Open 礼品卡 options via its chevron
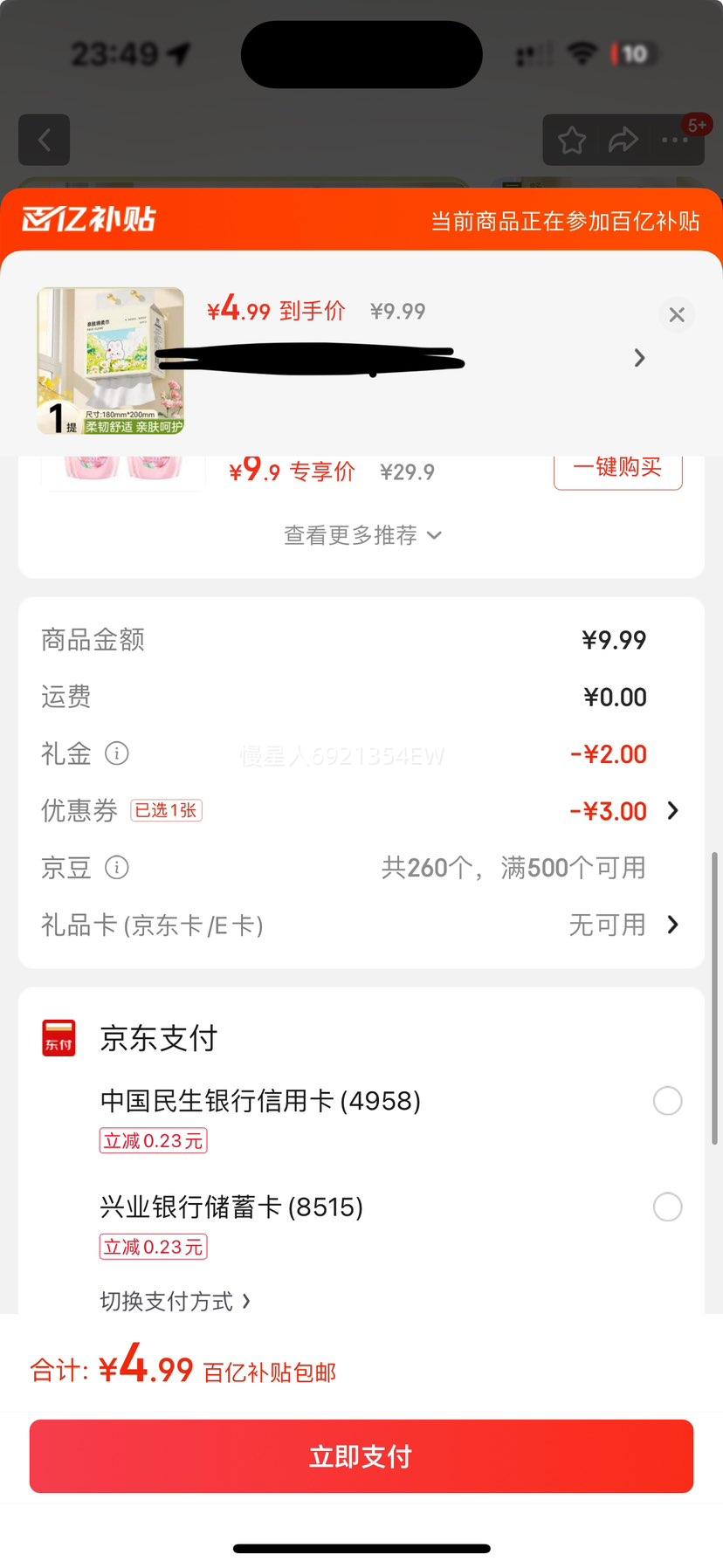The image size is (723, 1568). pyautogui.click(x=672, y=925)
